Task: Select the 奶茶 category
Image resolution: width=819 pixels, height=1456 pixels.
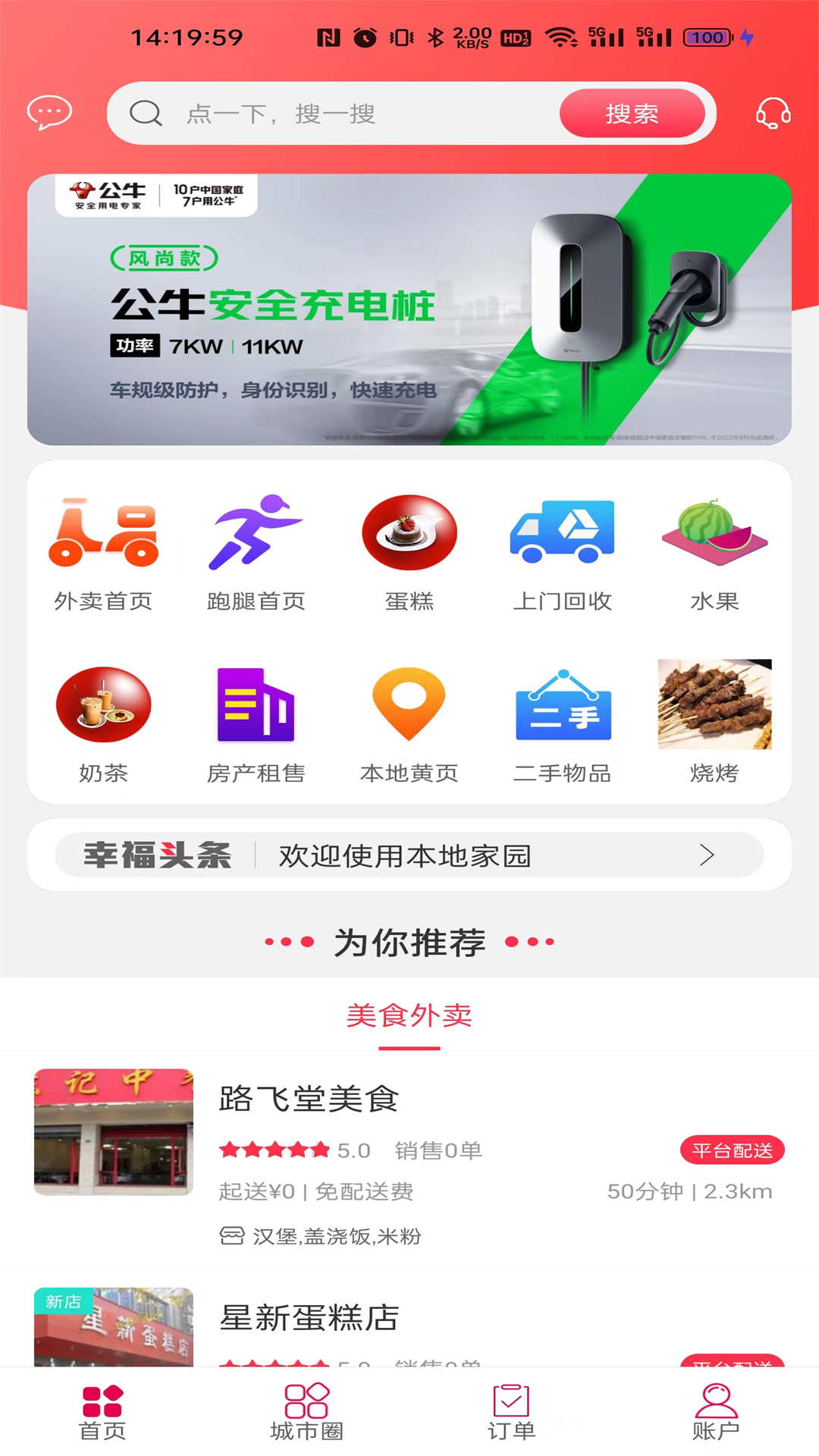Action: click(x=103, y=724)
